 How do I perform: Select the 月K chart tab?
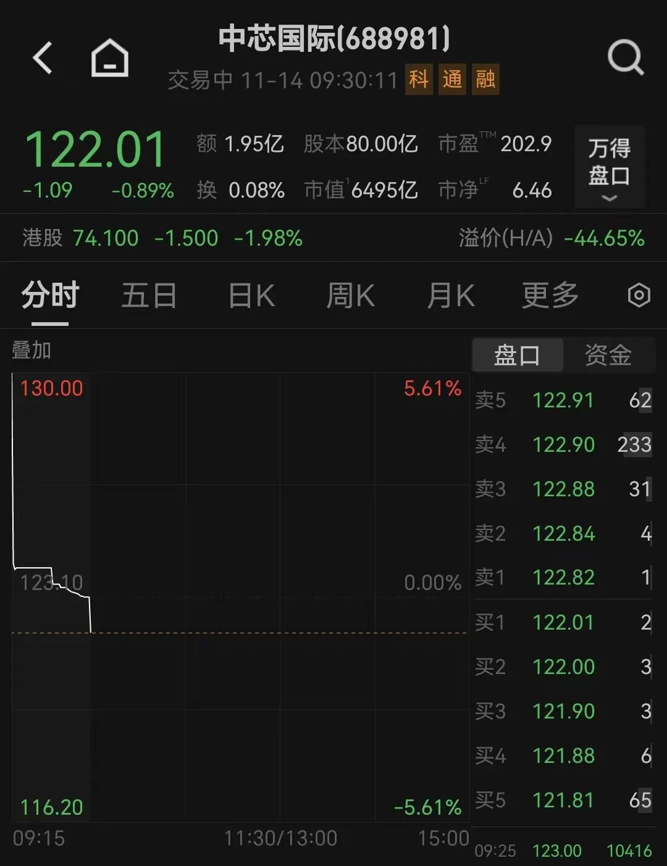450,296
